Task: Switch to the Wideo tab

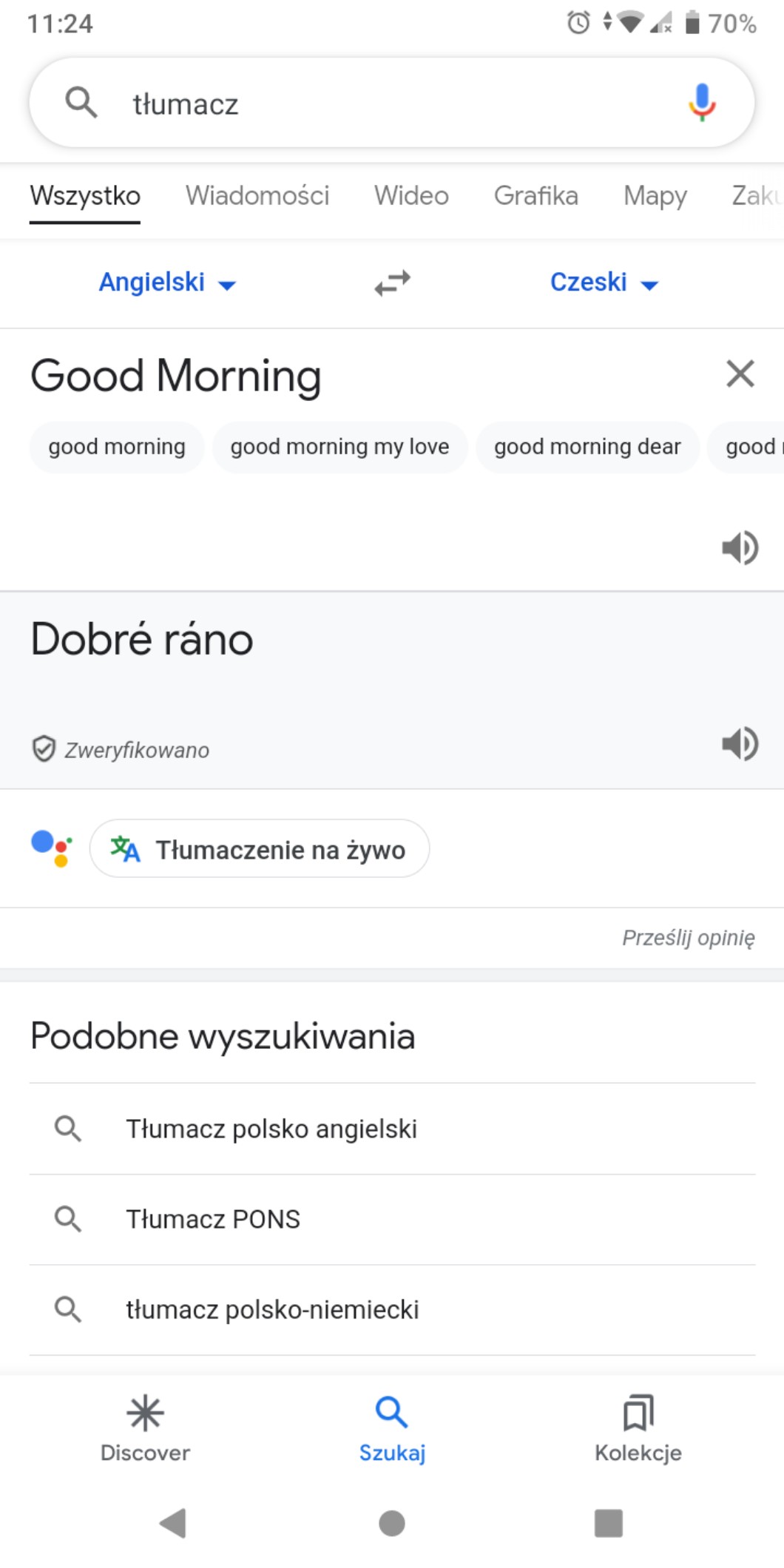Action: pyautogui.click(x=411, y=196)
